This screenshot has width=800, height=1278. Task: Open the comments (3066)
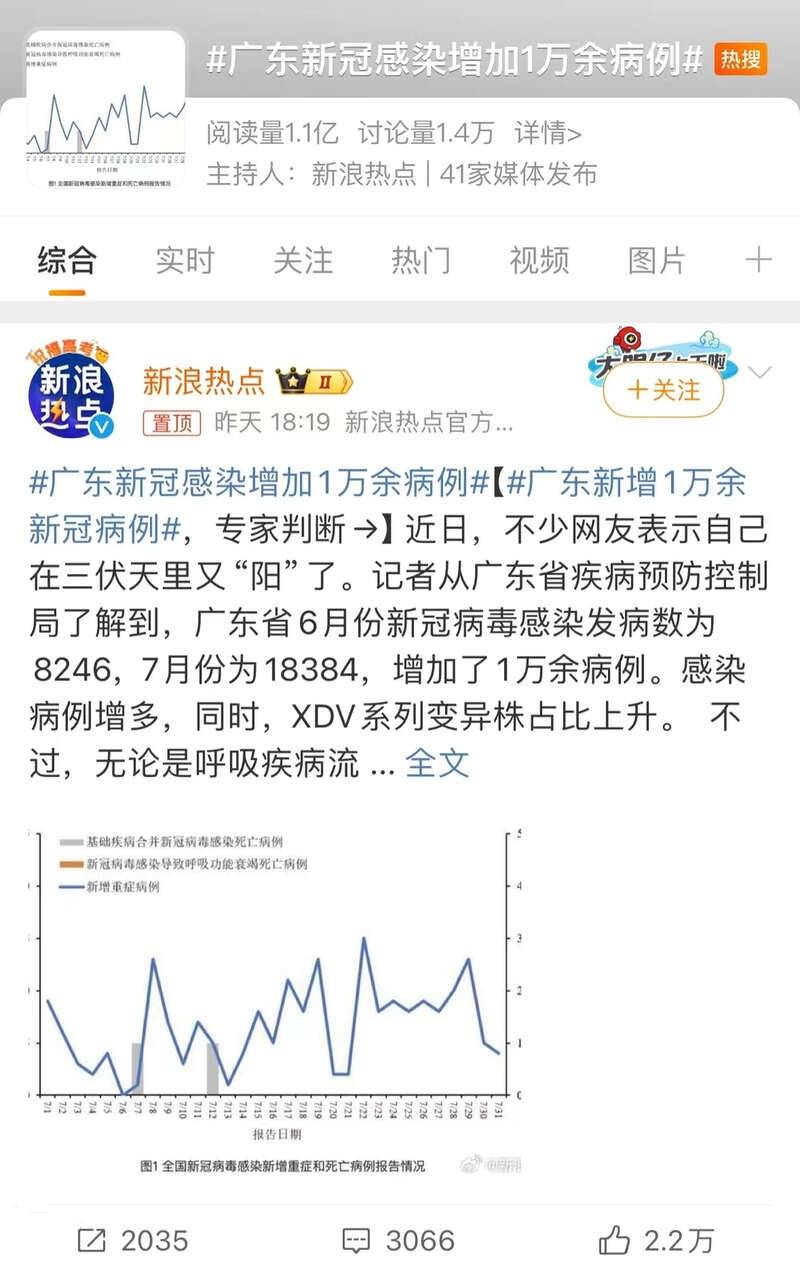[x=399, y=1241]
